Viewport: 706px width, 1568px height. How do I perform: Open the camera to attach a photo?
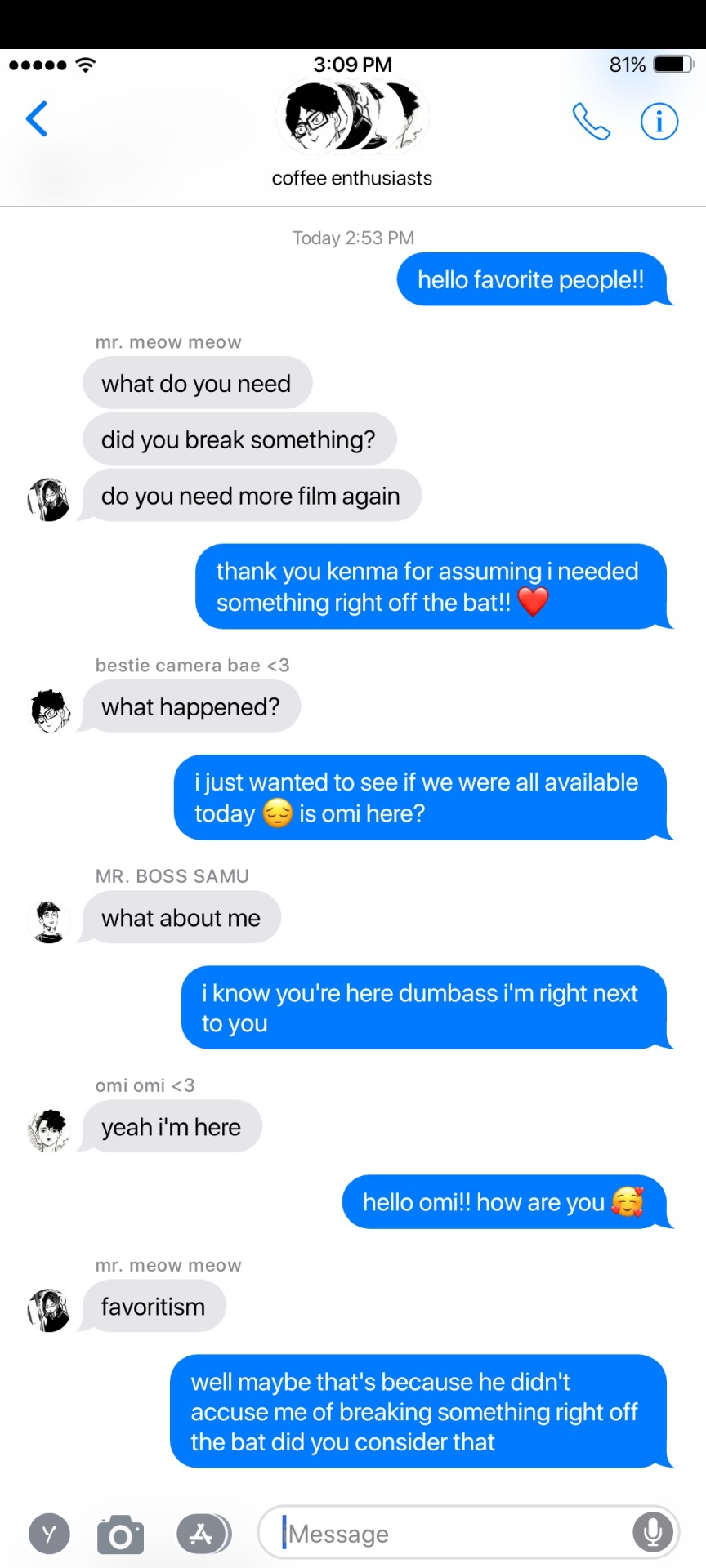pyautogui.click(x=120, y=1535)
